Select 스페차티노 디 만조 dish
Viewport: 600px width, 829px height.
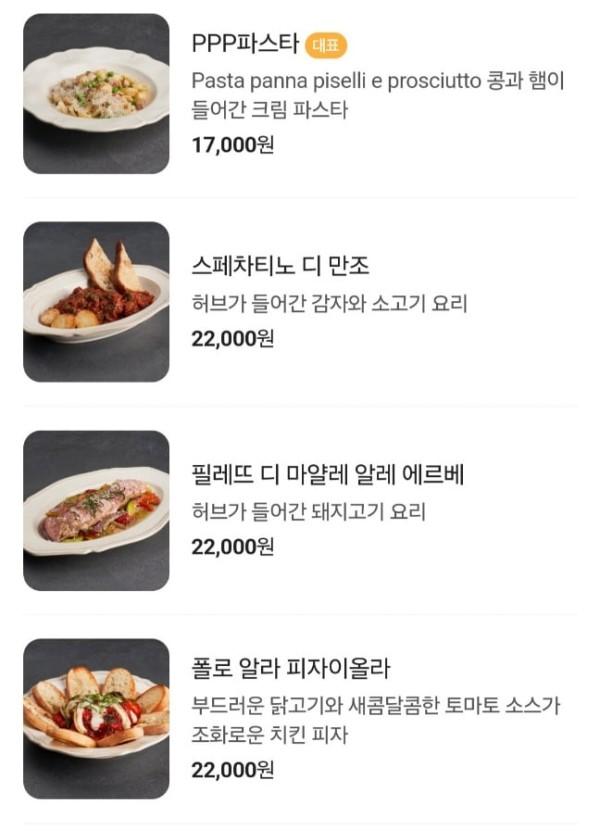pos(281,266)
